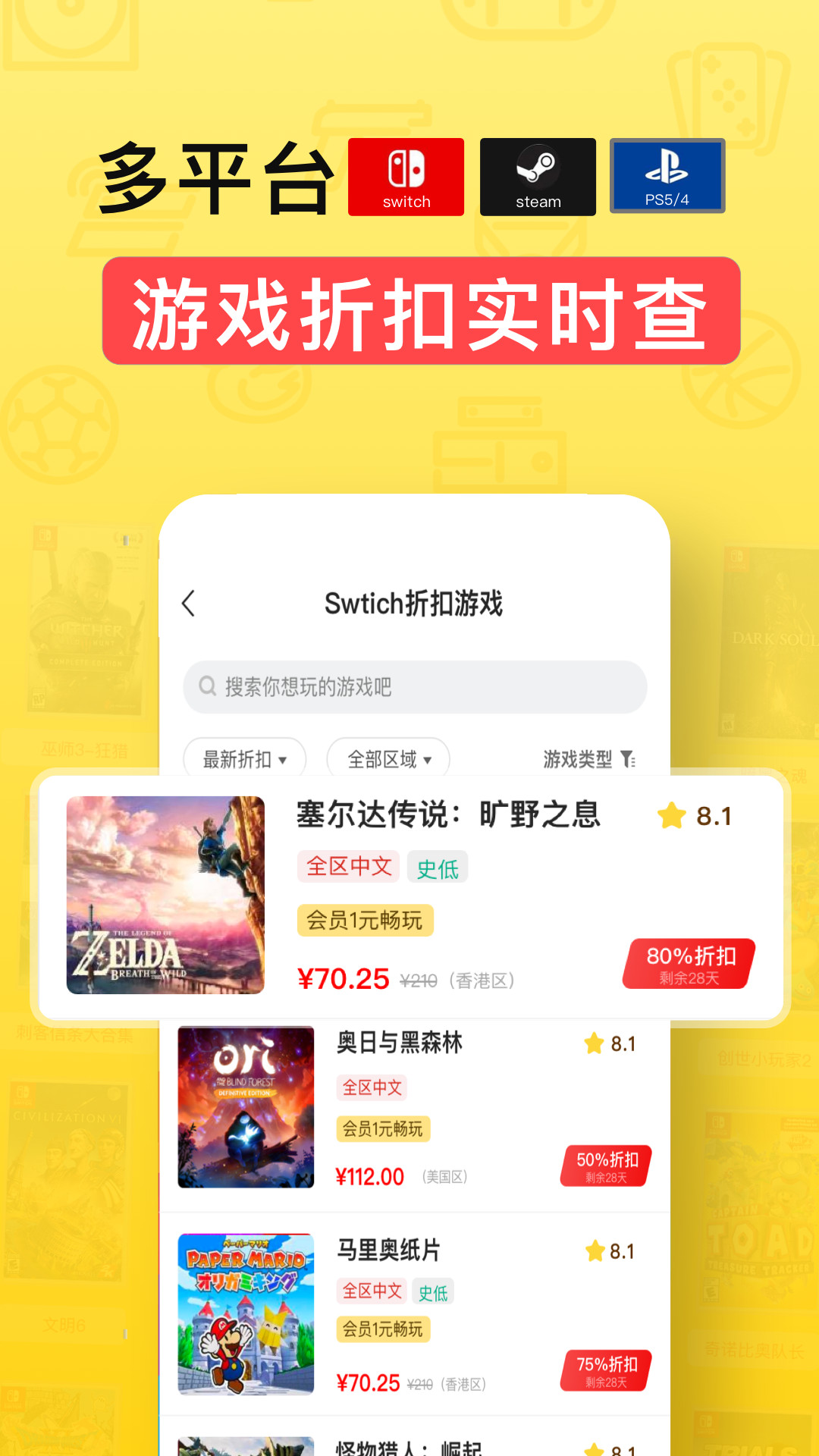Tap the 80%折扣 badge
This screenshot has width=819, height=1456.
686,962
